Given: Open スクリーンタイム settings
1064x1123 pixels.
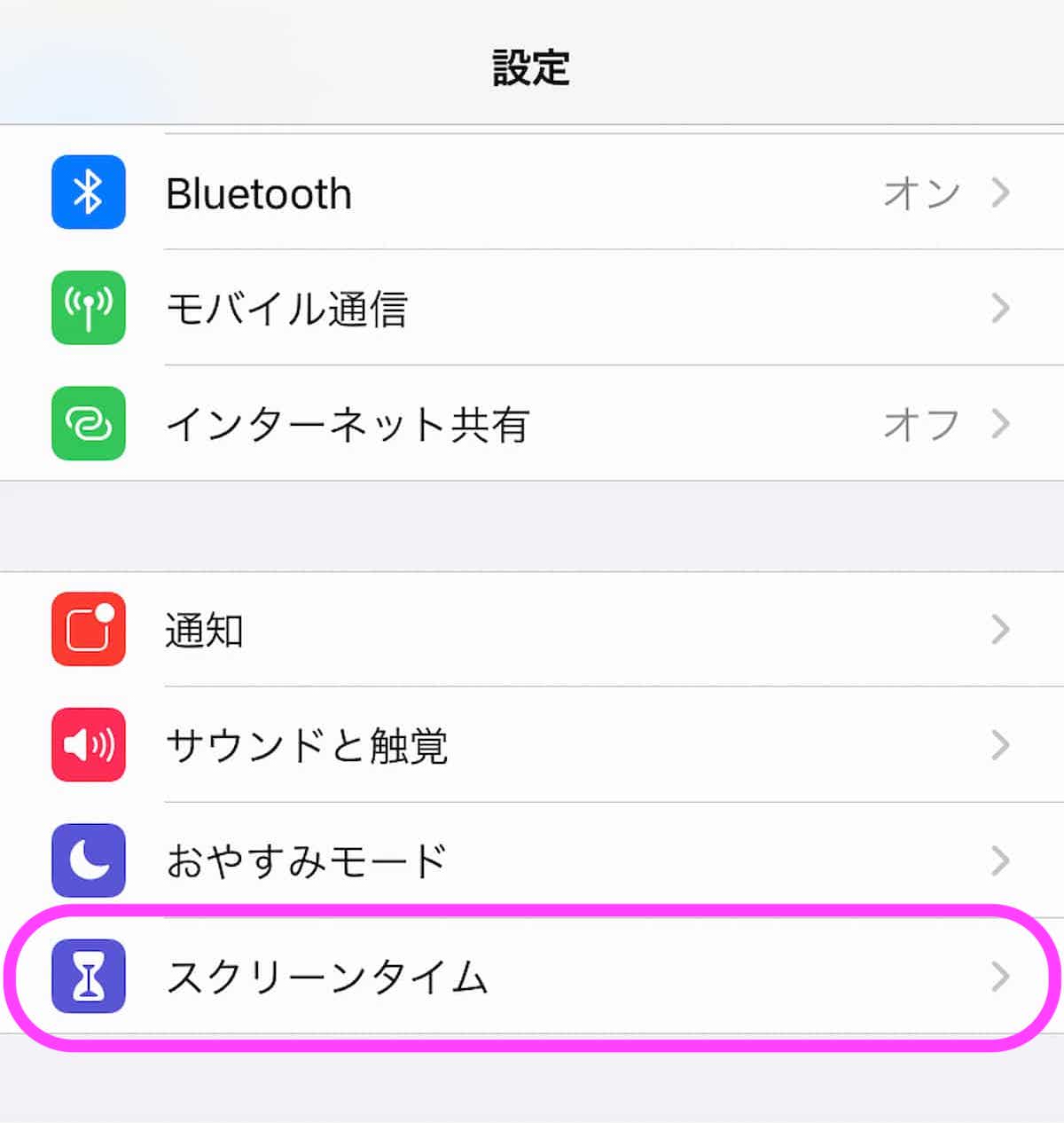Looking at the screenshot, I should tap(532, 977).
